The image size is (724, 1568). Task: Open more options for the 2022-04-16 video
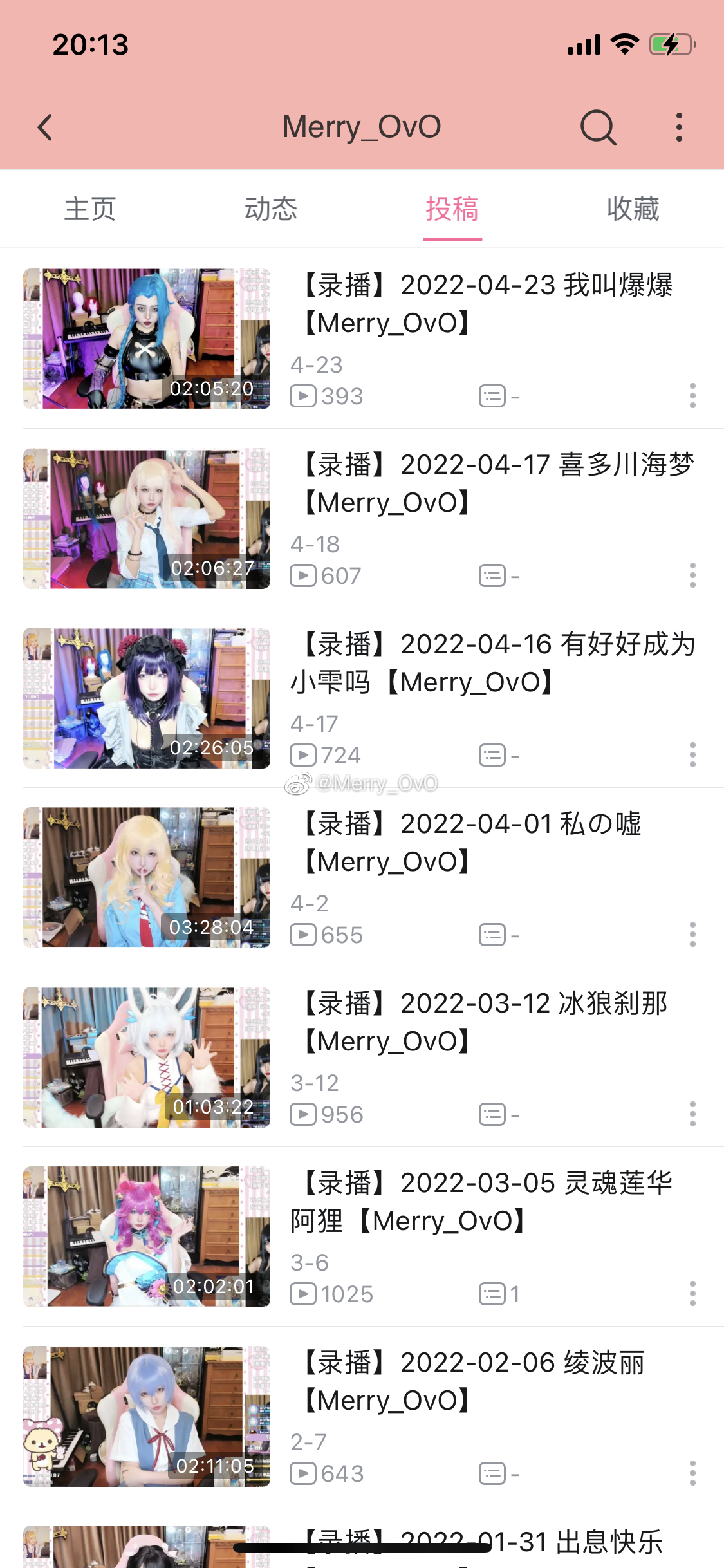(692, 754)
